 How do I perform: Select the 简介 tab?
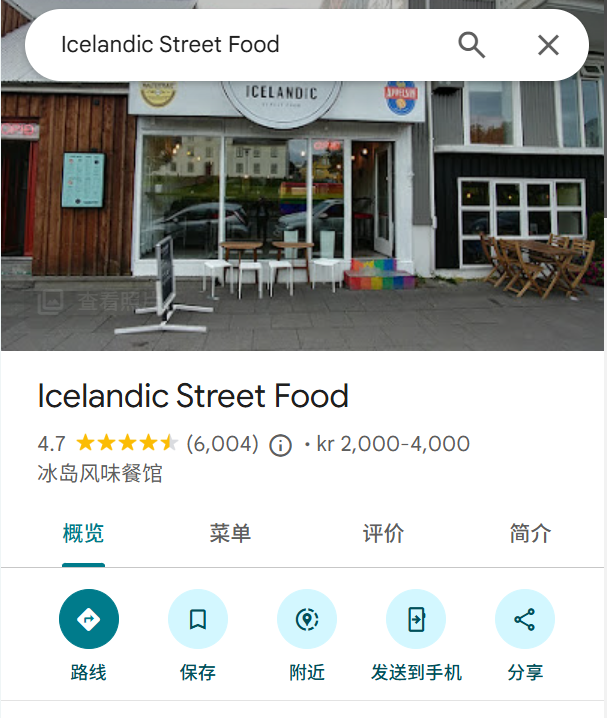coord(530,534)
